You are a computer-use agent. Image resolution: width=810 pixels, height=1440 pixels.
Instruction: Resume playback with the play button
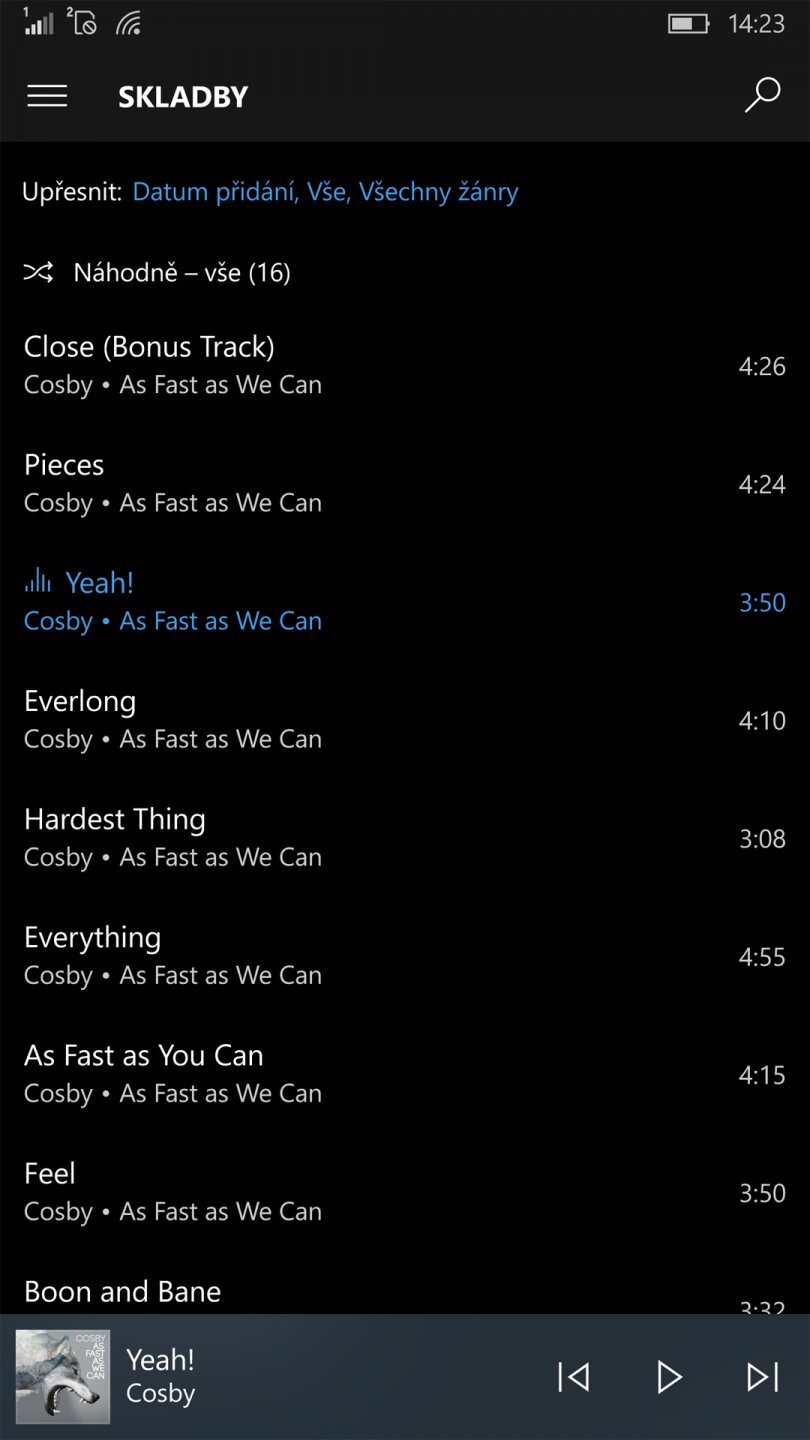(668, 1377)
